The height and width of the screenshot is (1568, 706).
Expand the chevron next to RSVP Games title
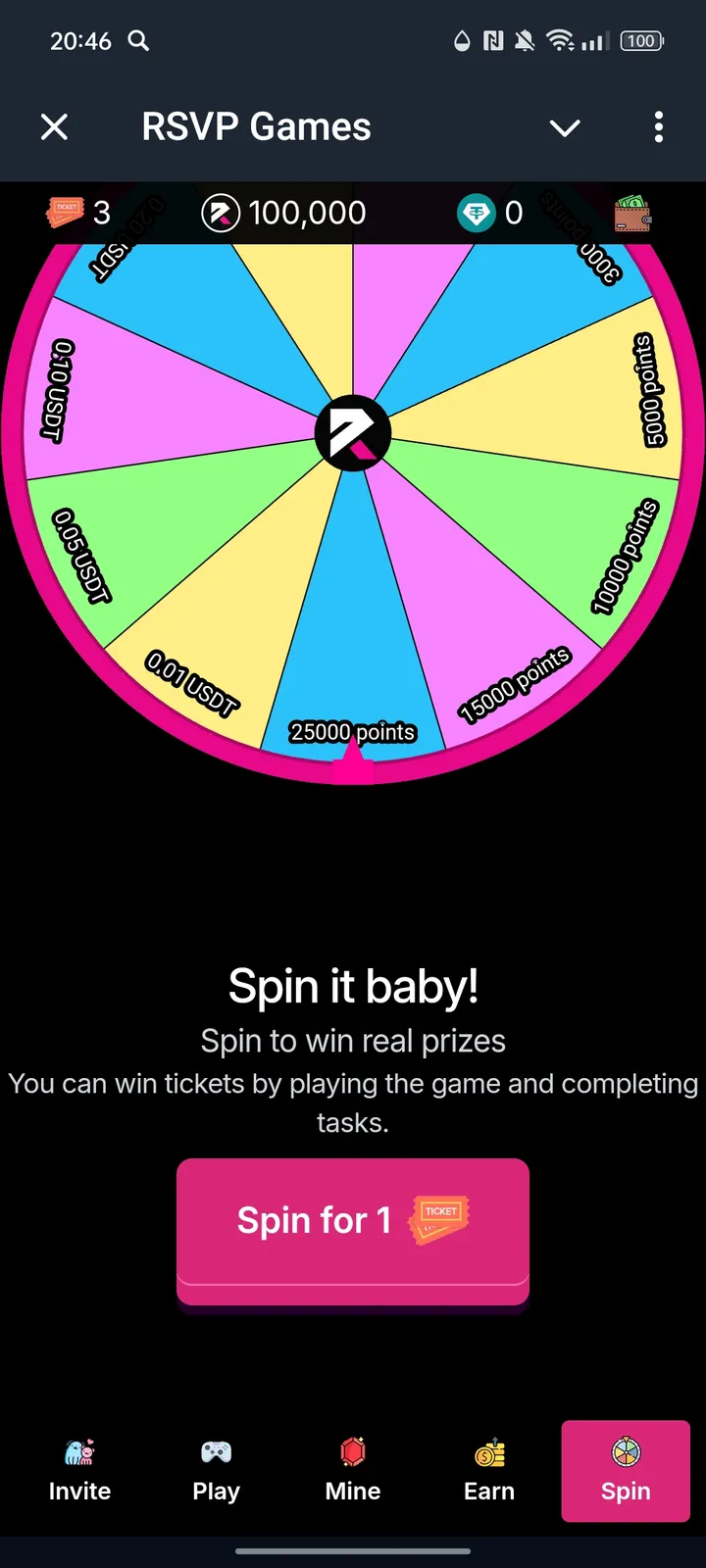coord(565,127)
